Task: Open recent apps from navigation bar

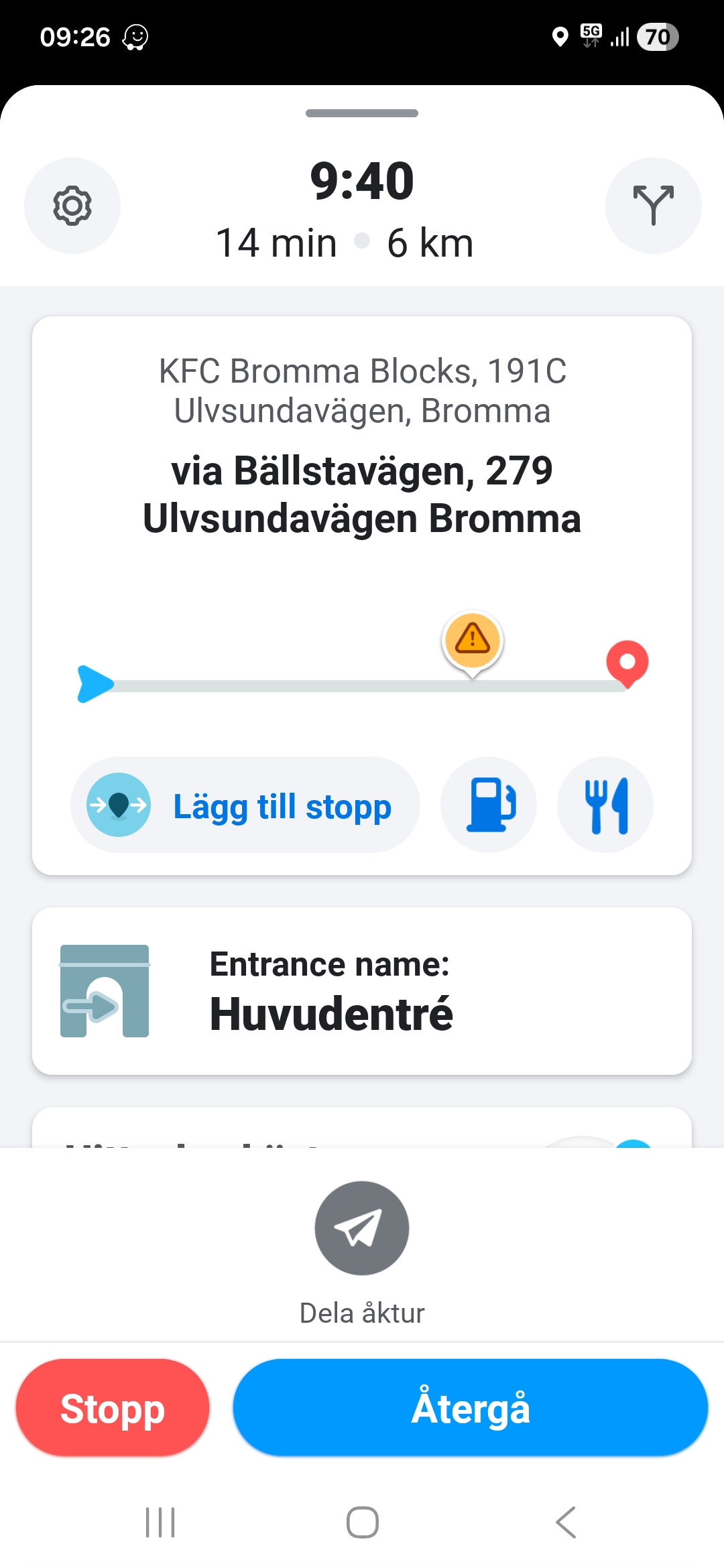Action: (160, 1522)
